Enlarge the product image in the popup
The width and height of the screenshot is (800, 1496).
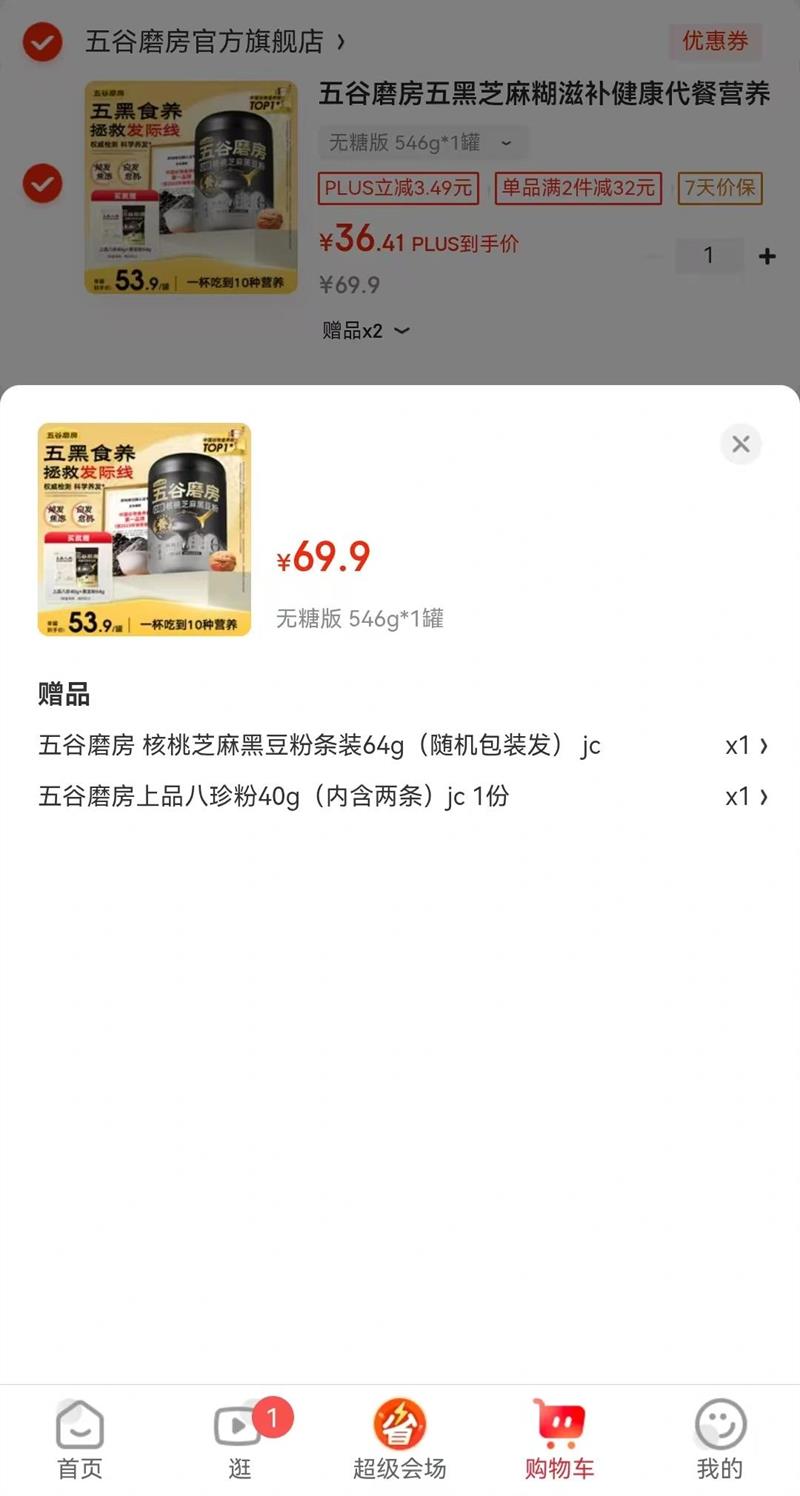144,529
